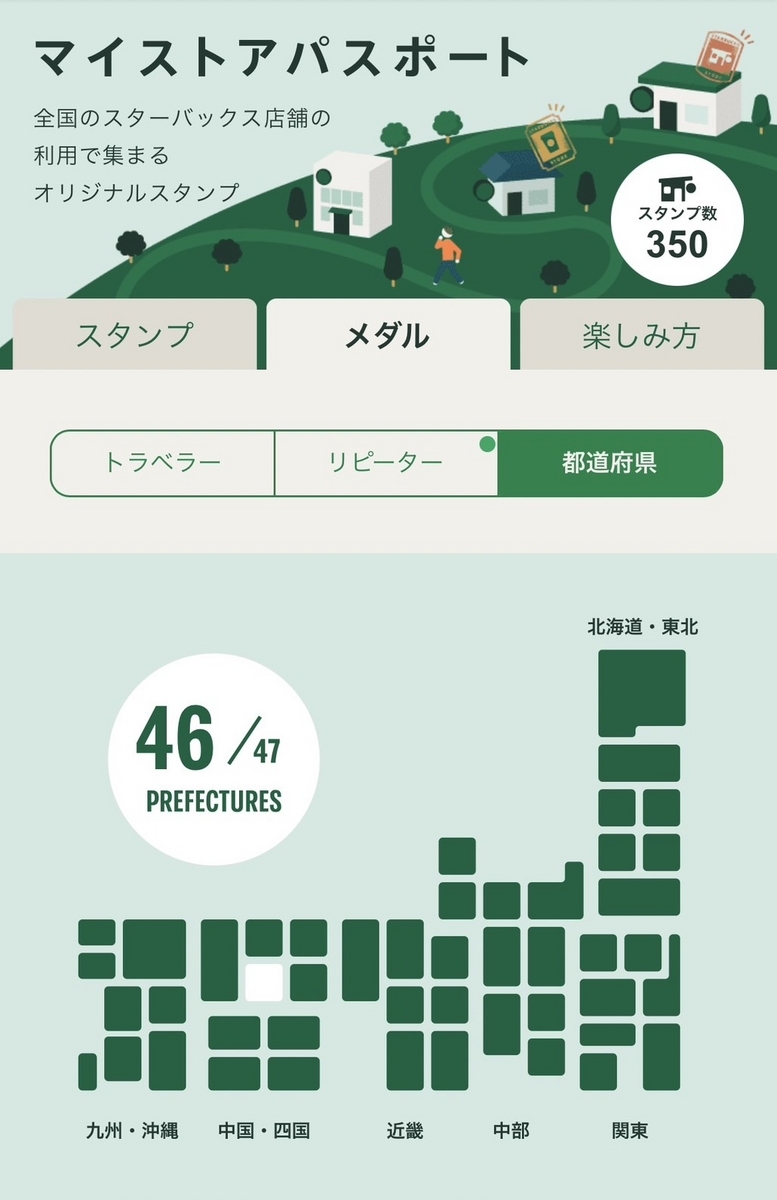Switch to the スタンプ tab
This screenshot has height=1200, width=777.
click(134, 336)
